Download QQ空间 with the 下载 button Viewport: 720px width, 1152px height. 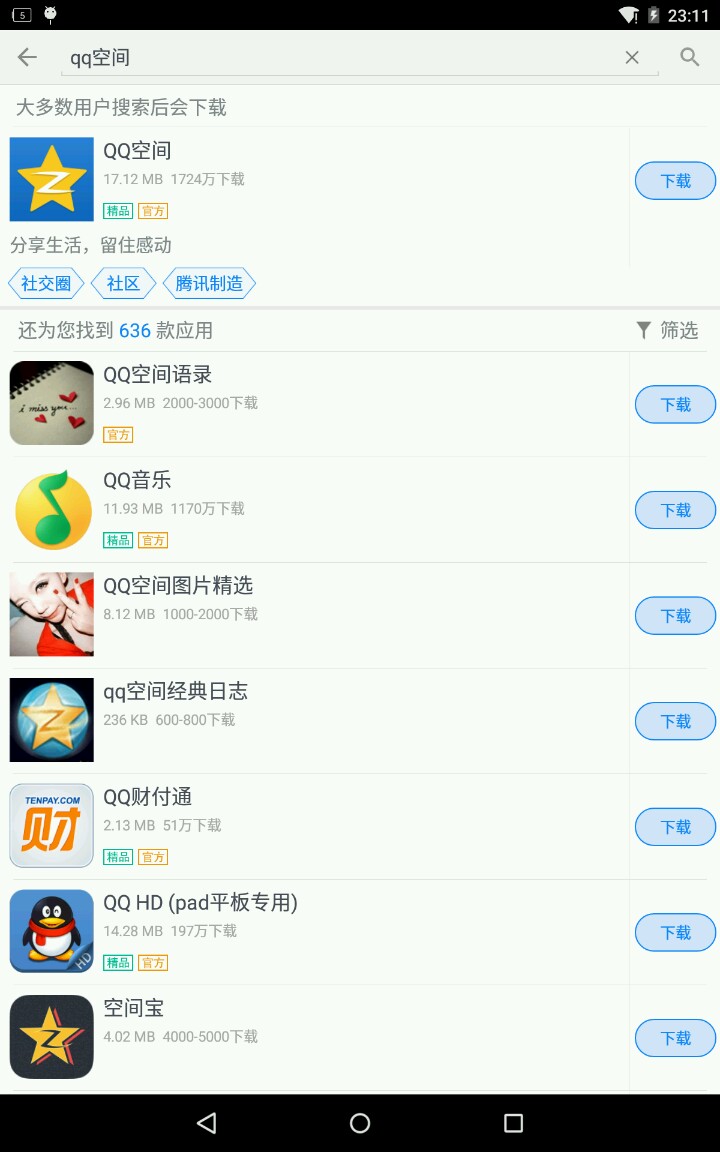(675, 181)
